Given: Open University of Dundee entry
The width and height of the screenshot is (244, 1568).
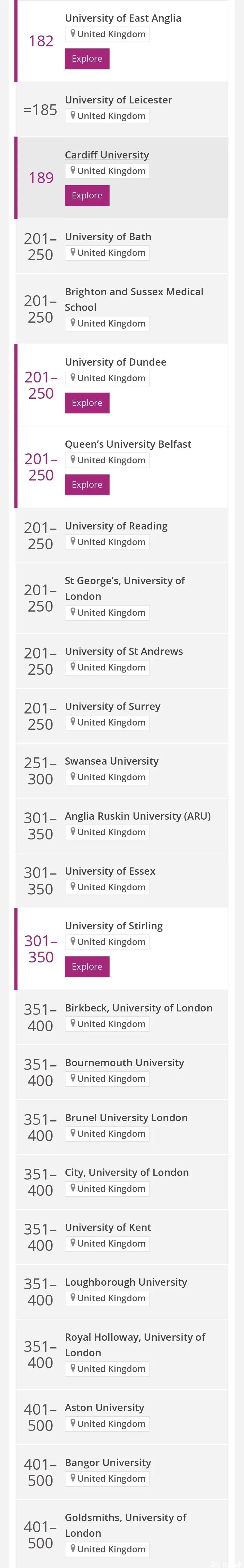Looking at the screenshot, I should (115, 362).
